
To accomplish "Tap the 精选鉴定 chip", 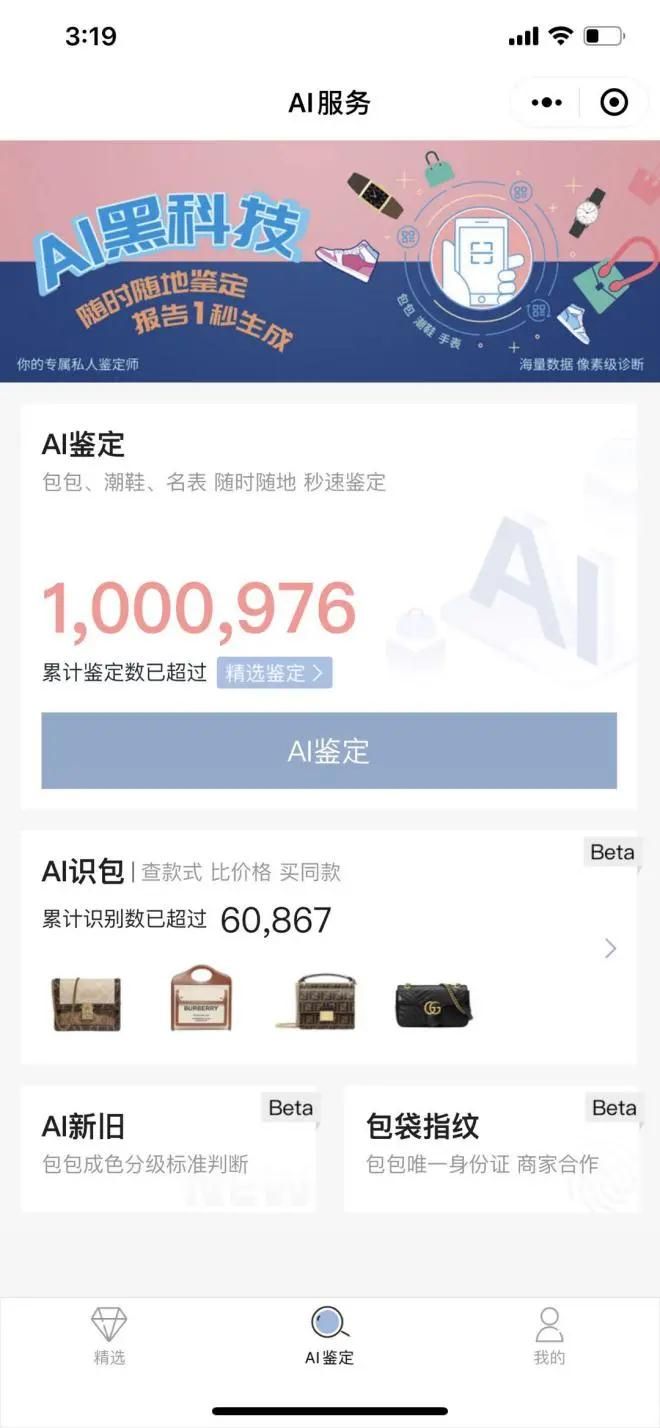I will [x=274, y=673].
